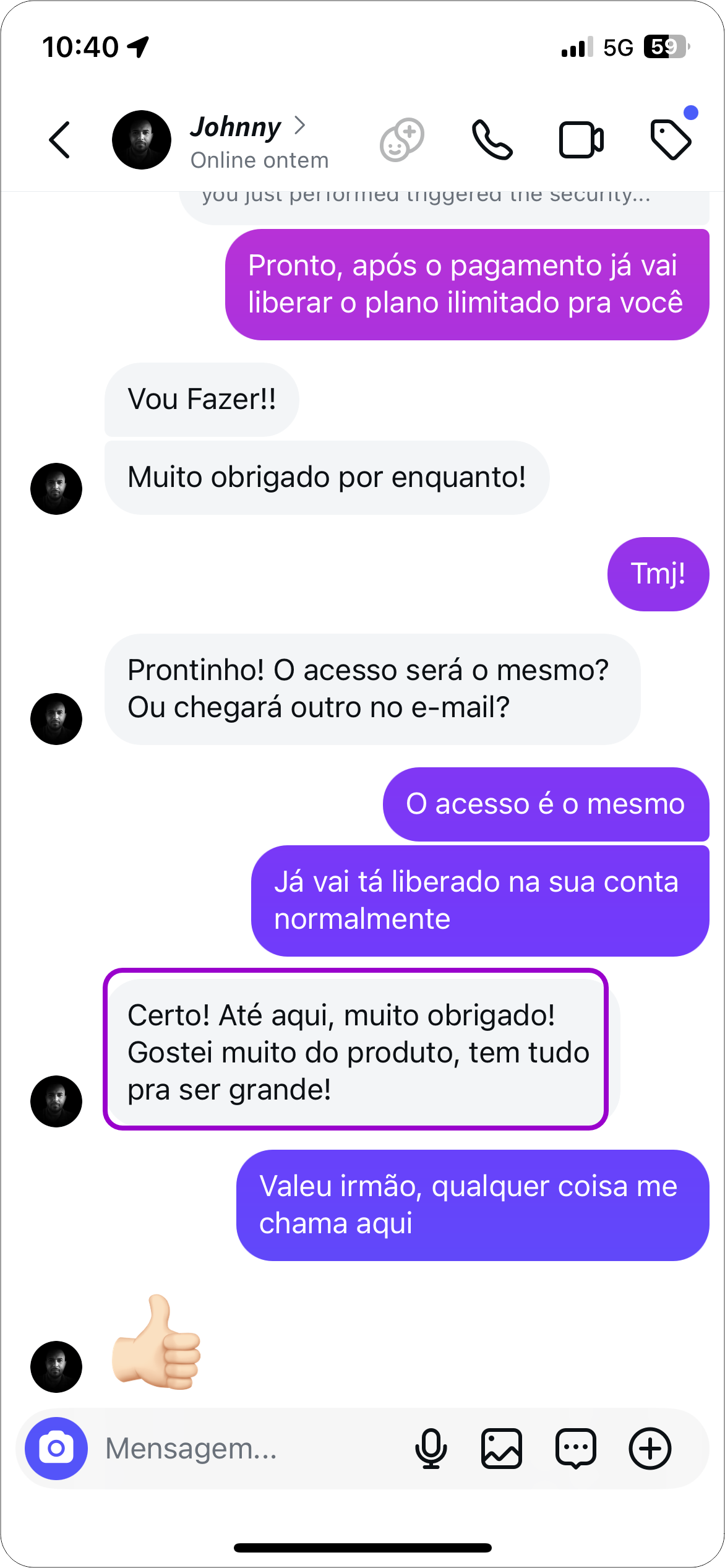This screenshot has width=725, height=1568.
Task: Open more attachment options with plus icon
Action: [650, 1448]
